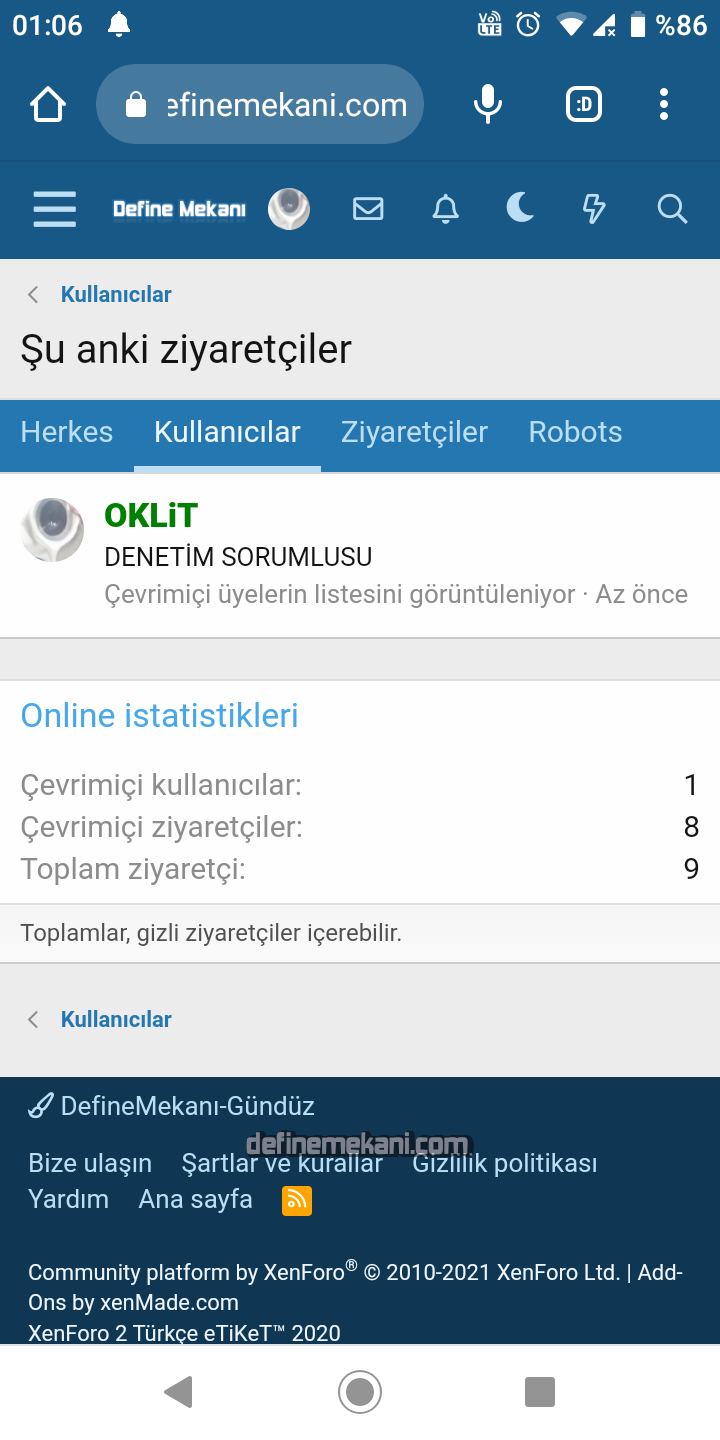Image resolution: width=720 pixels, height=1440 pixels.
Task: Open the RSS feed icon
Action: 297,1200
